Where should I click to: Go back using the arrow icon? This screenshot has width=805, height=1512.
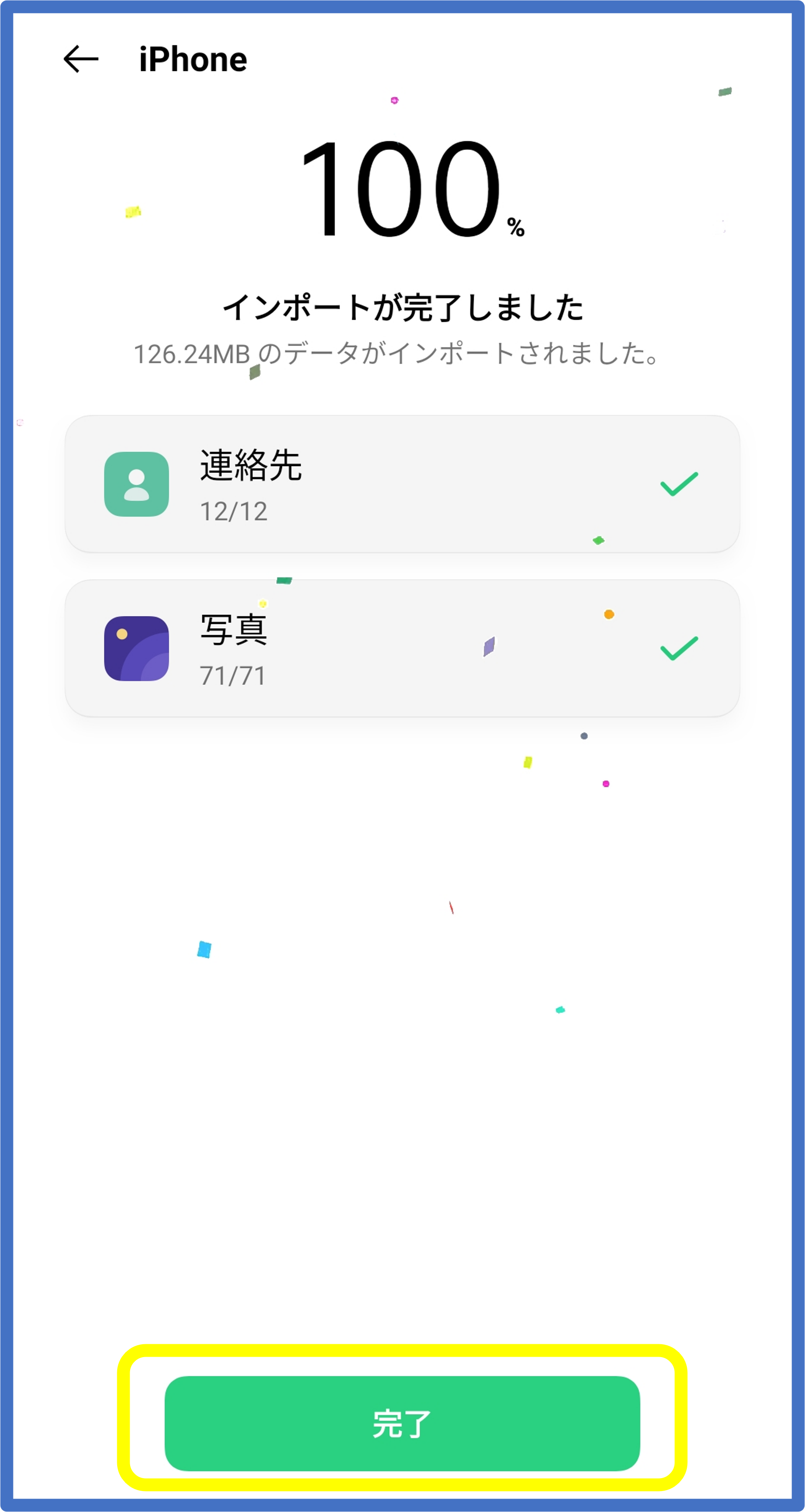(81, 59)
